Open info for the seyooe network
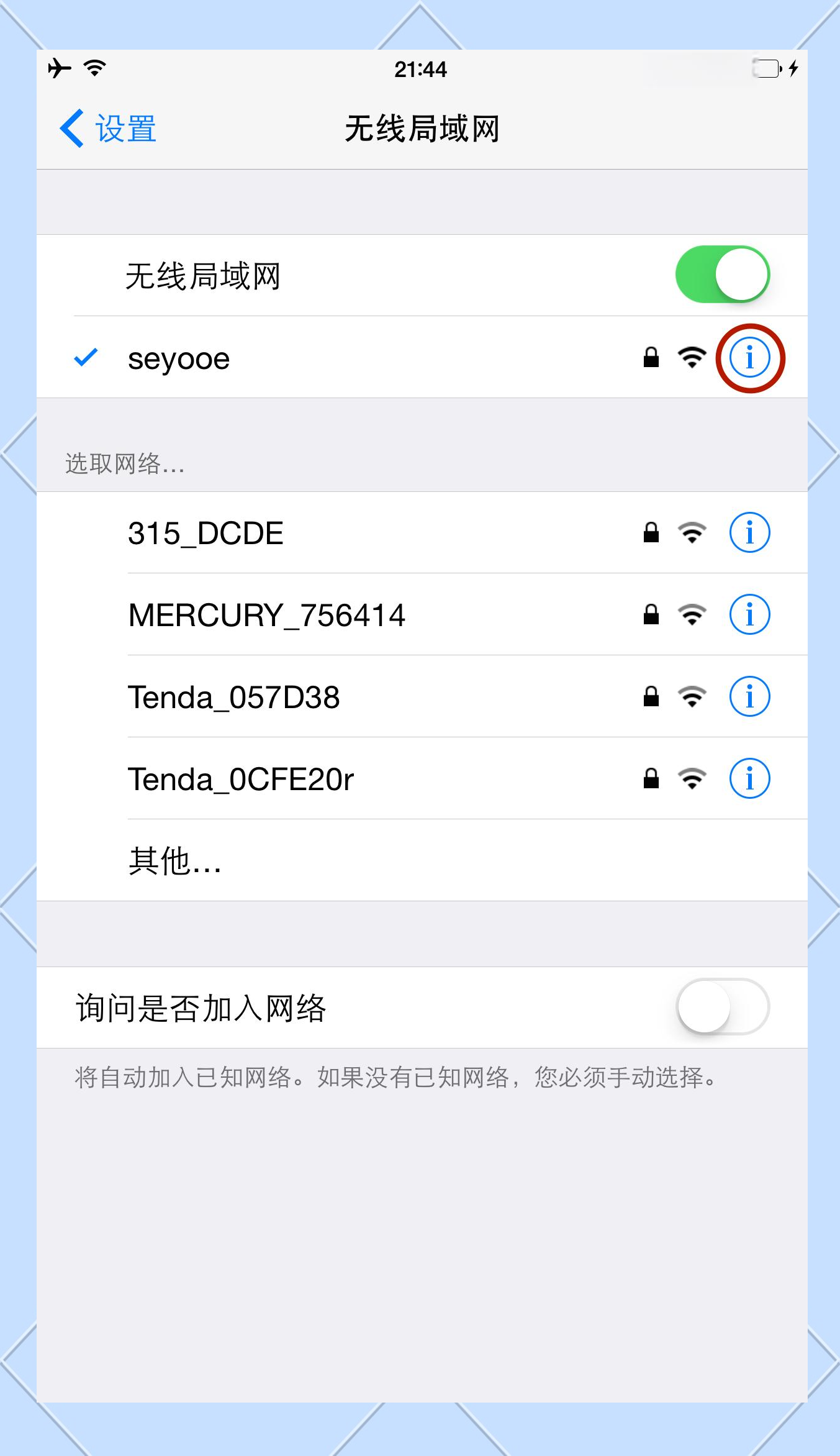Image resolution: width=840 pixels, height=1456 pixels. [749, 358]
